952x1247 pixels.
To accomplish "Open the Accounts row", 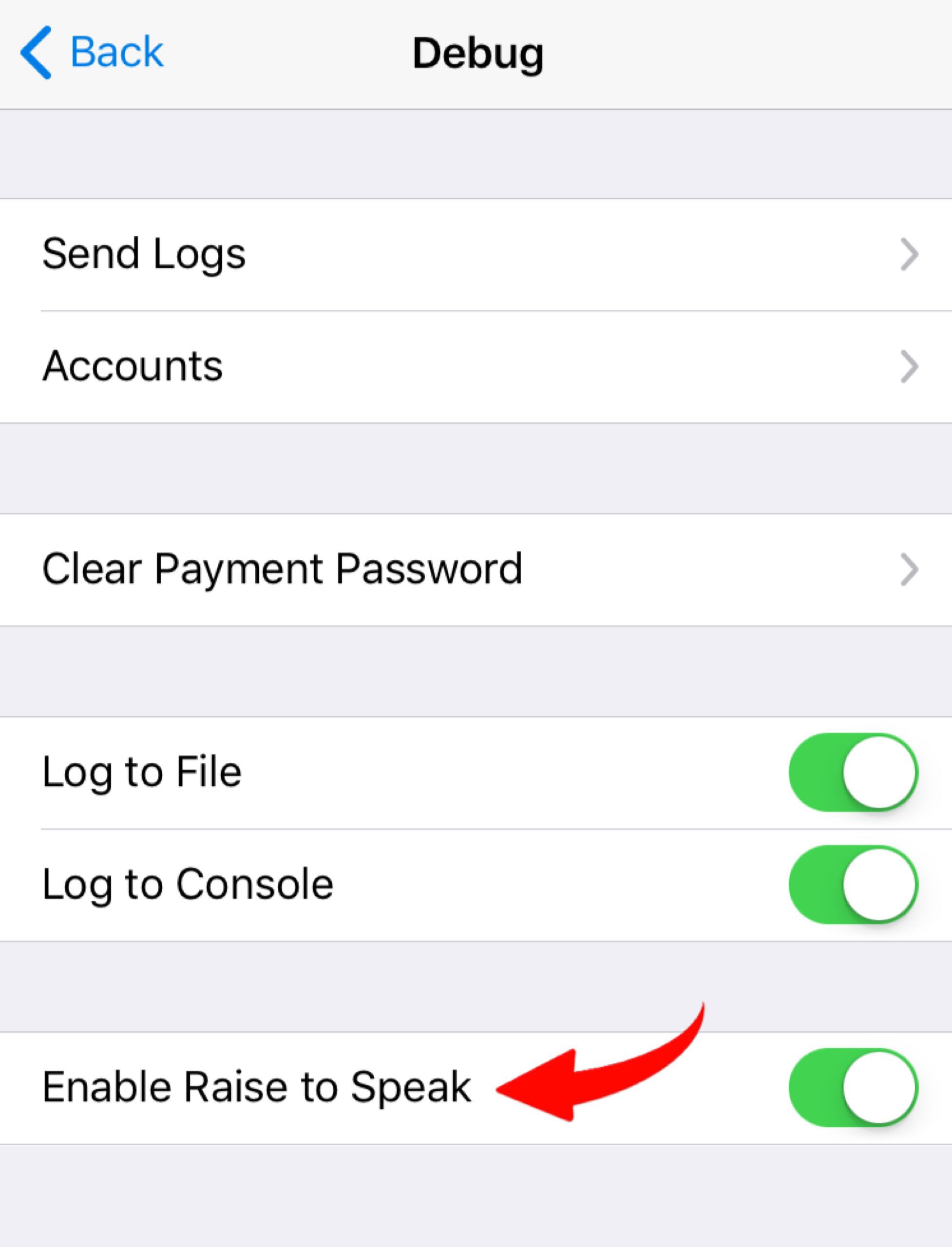I will pos(476,367).
